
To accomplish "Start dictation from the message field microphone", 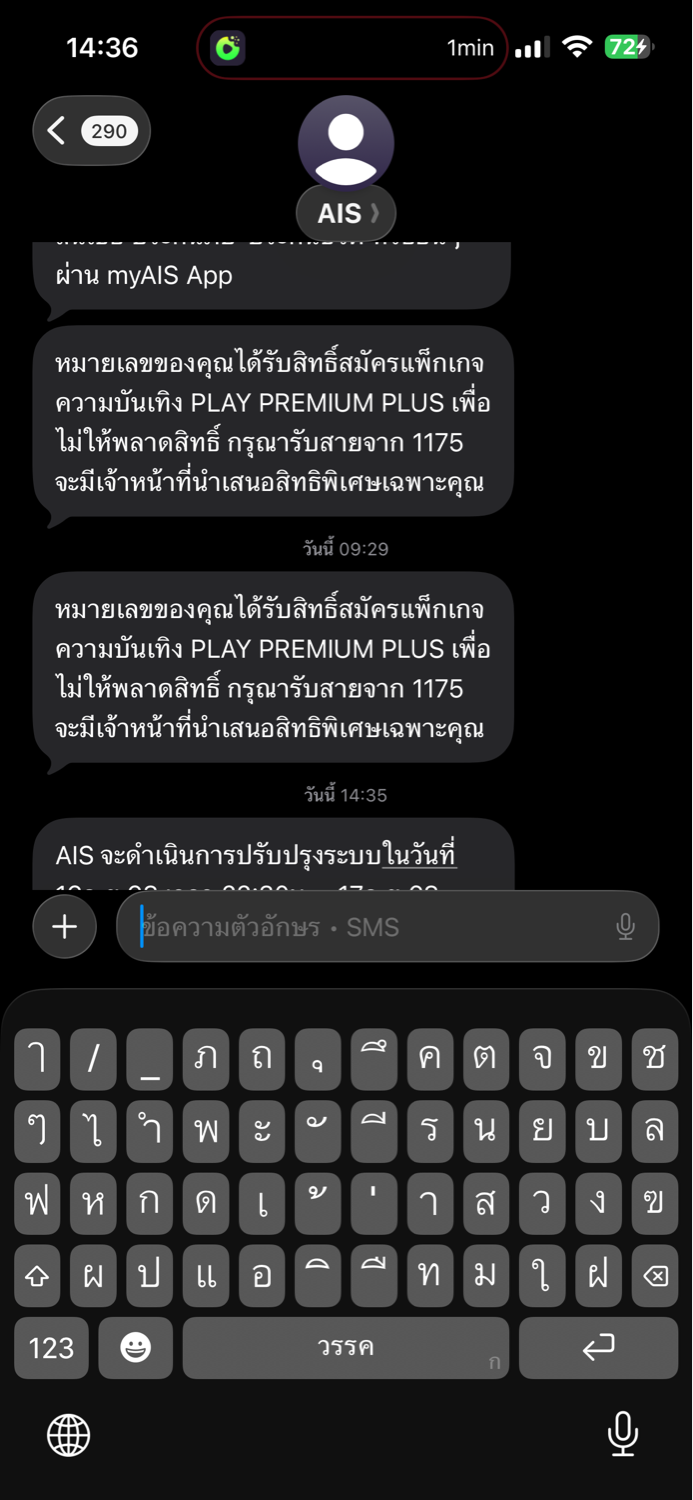I will tap(625, 927).
